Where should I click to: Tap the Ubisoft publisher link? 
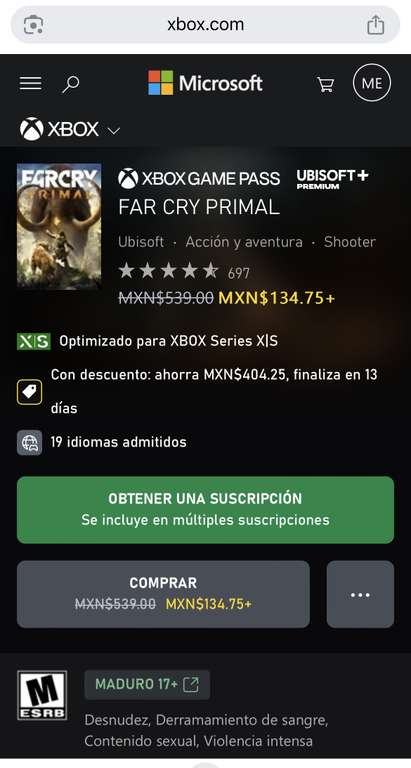141,242
